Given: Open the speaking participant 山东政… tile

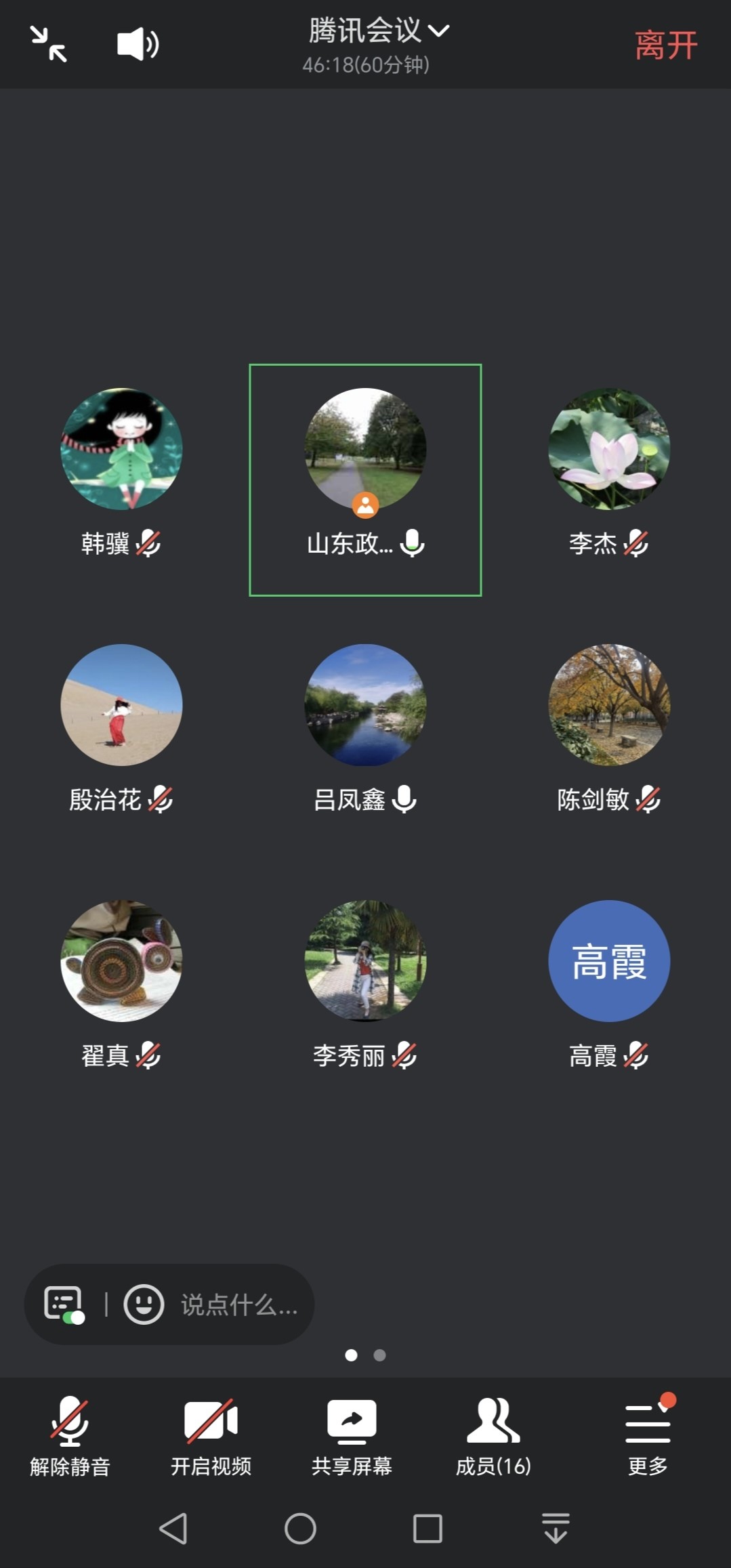Looking at the screenshot, I should [365, 480].
